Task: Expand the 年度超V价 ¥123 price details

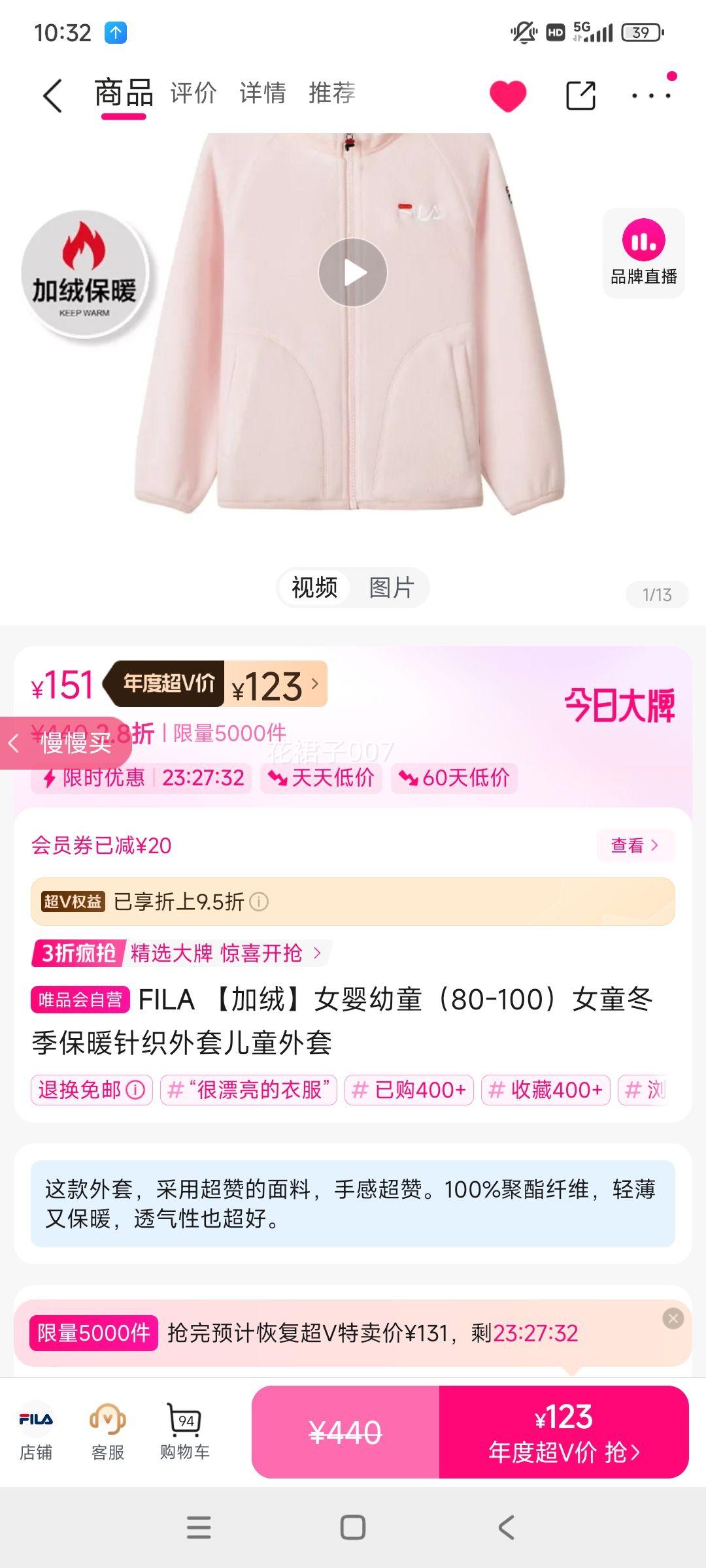Action: pyautogui.click(x=275, y=684)
